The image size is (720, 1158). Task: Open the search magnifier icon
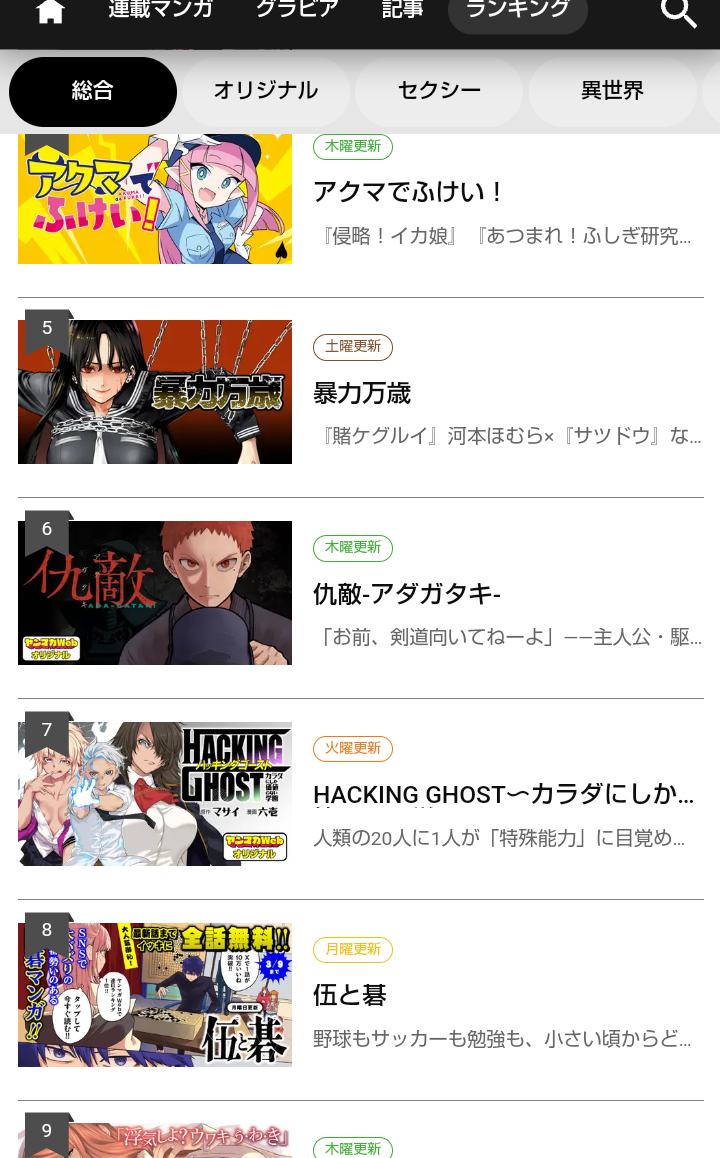679,13
